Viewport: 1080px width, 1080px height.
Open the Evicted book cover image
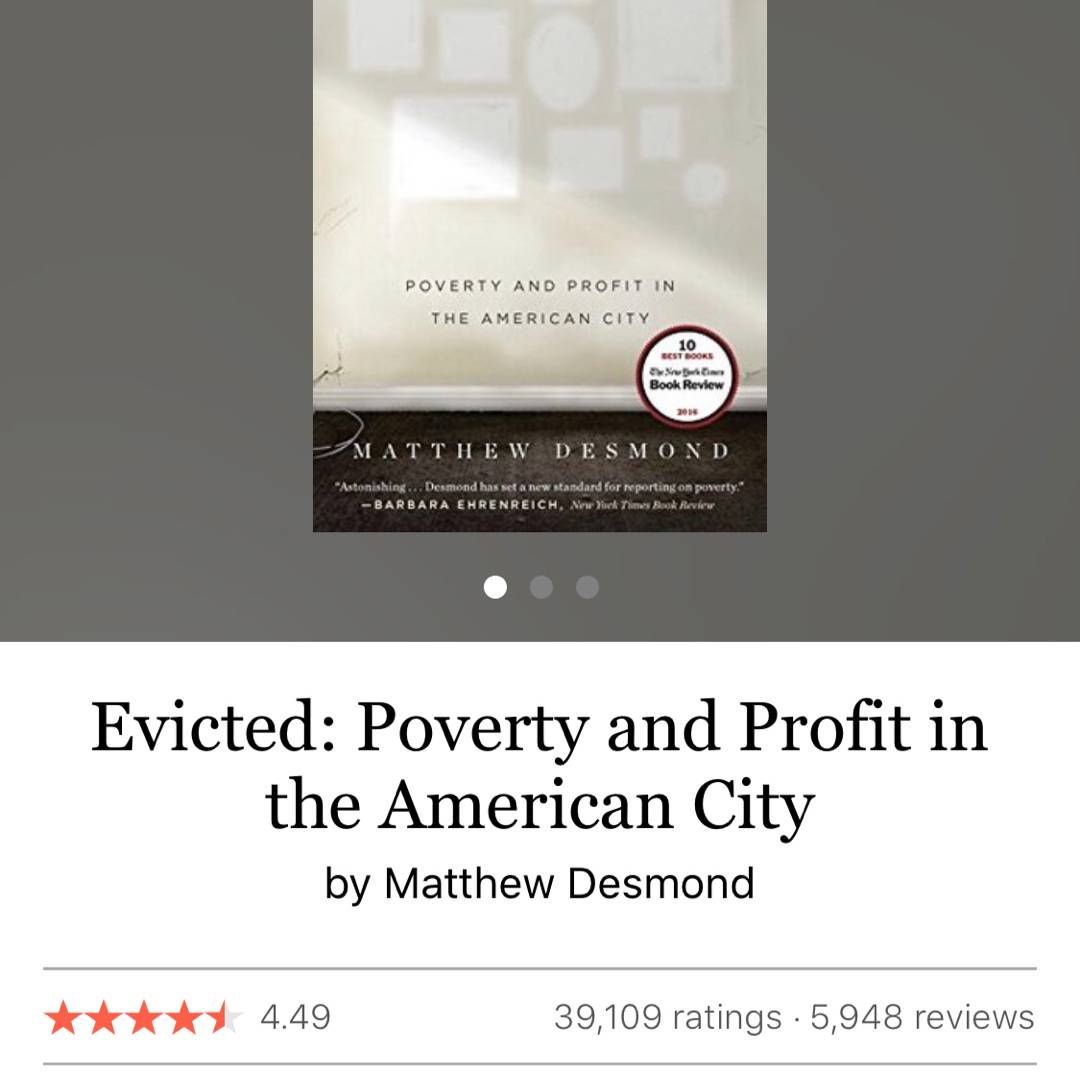(540, 265)
